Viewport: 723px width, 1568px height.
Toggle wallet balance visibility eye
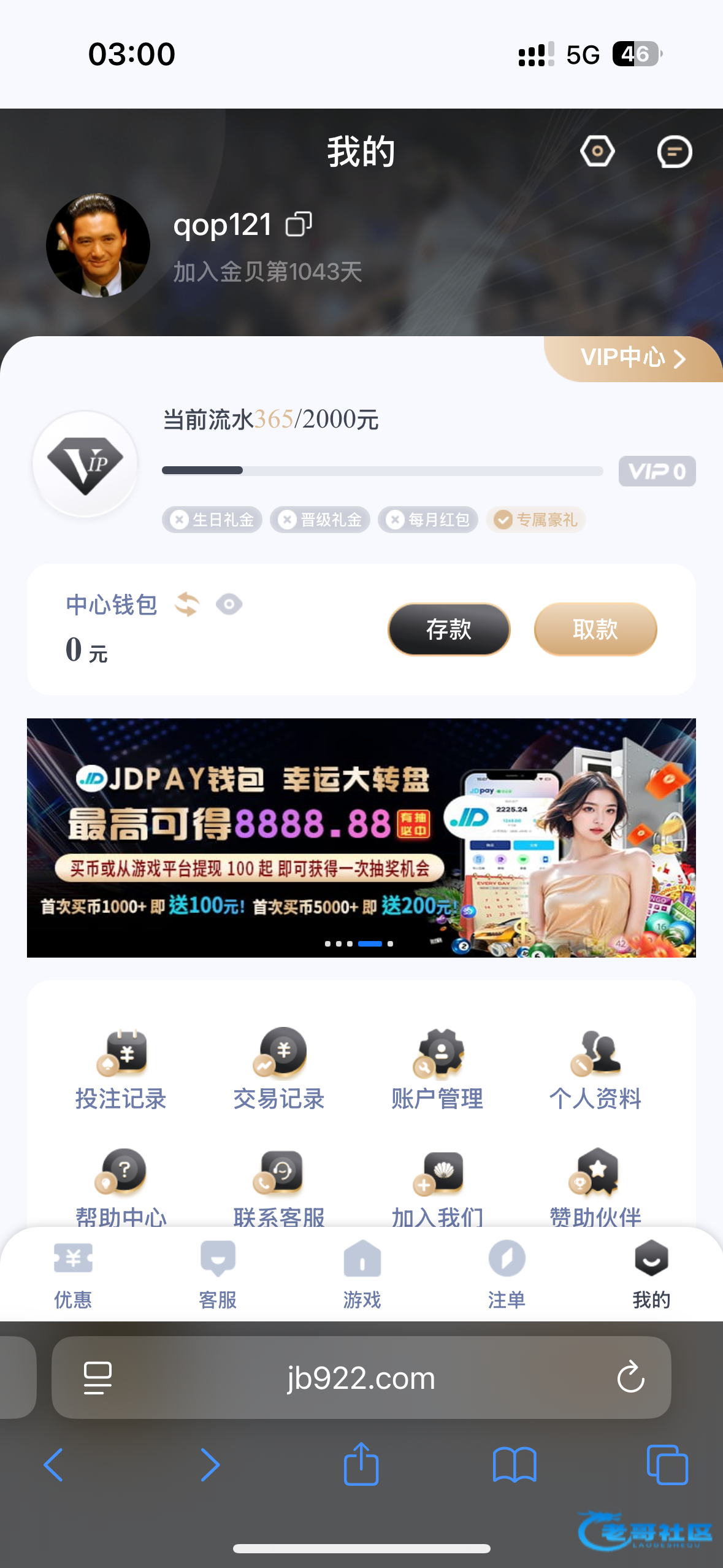(229, 604)
